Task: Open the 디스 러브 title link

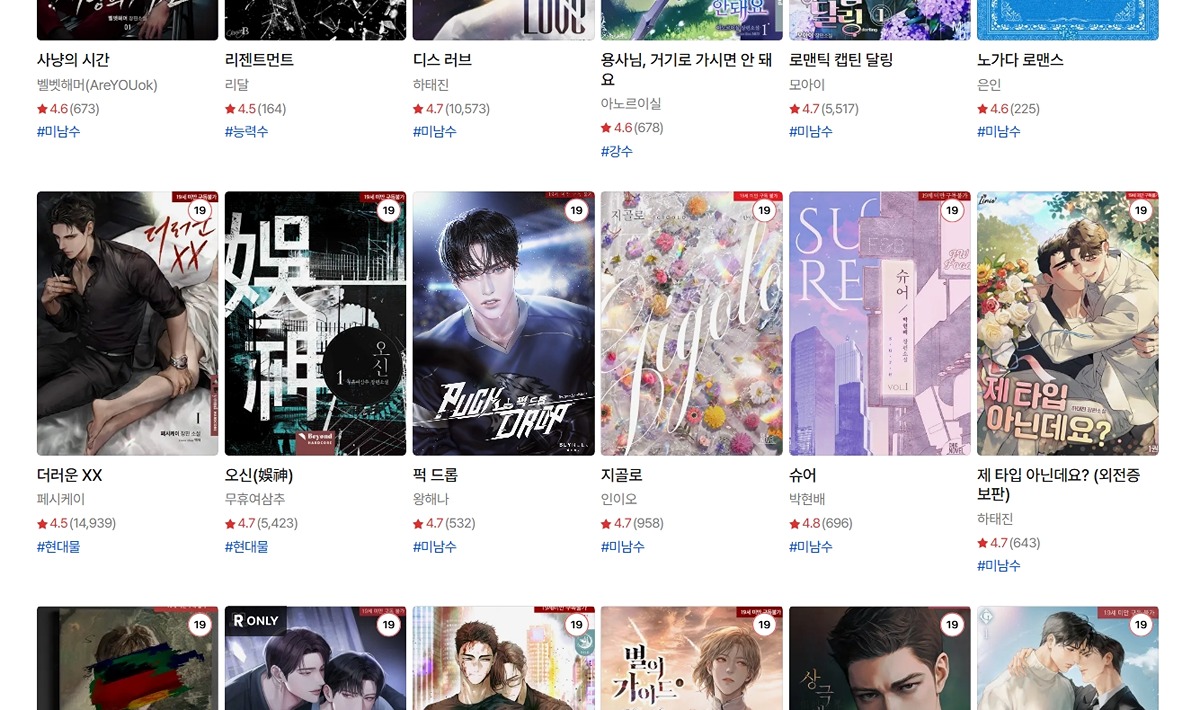Action: point(442,60)
